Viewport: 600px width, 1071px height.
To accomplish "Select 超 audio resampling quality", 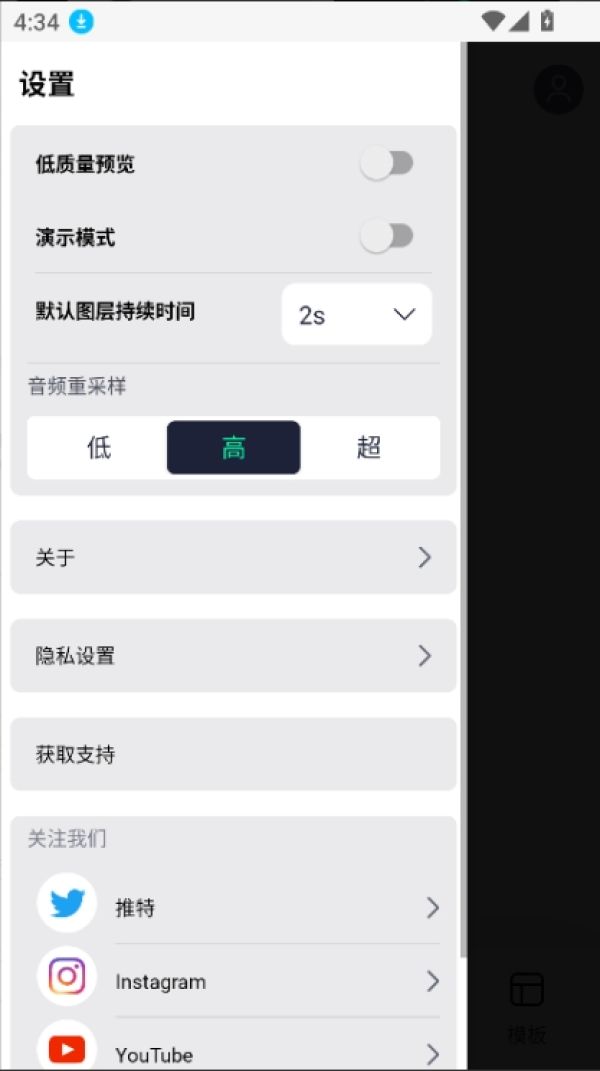I will (x=369, y=447).
